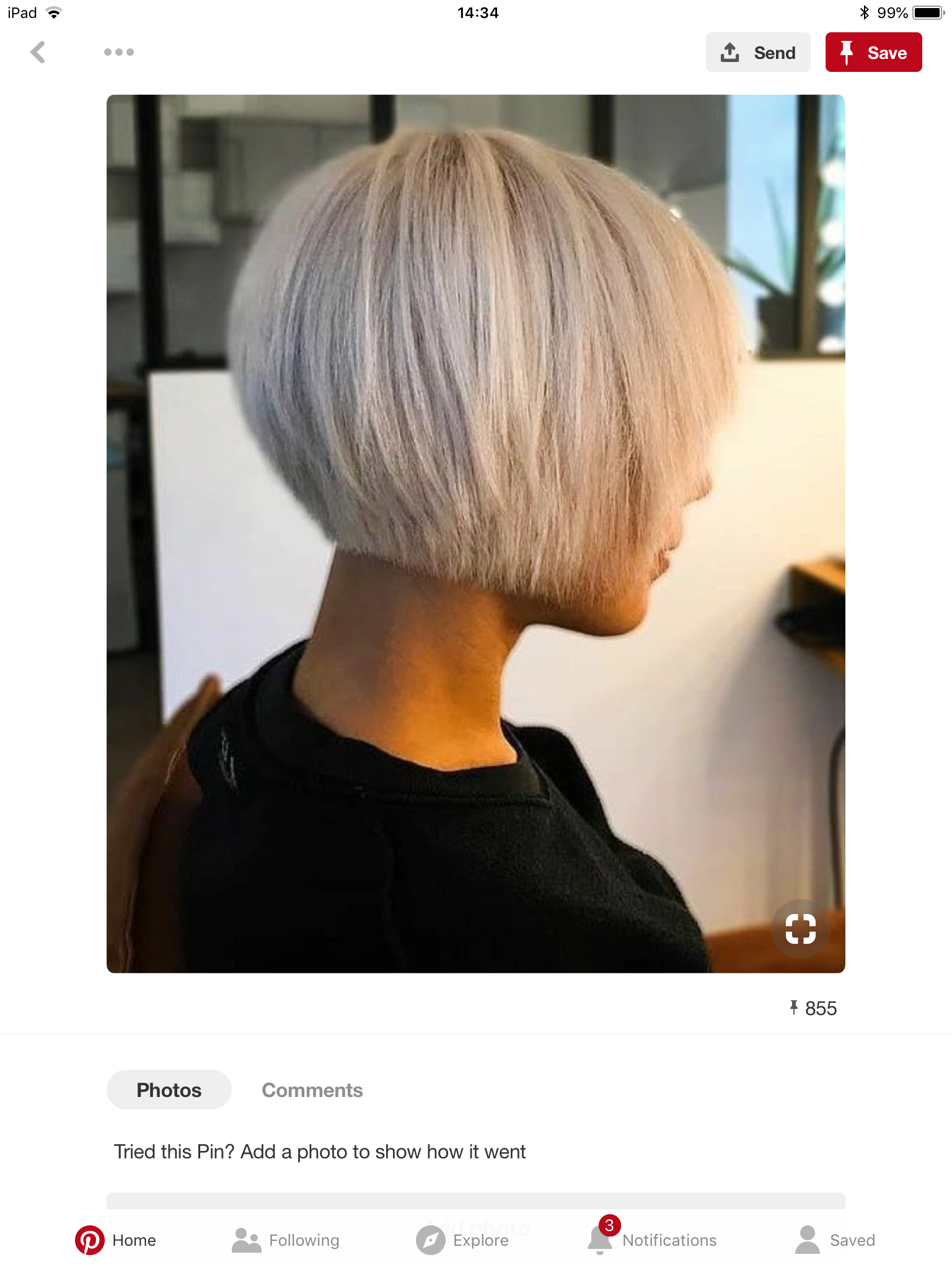Save this Pin to a board
The width and height of the screenshot is (952, 1270).
pyautogui.click(x=873, y=52)
